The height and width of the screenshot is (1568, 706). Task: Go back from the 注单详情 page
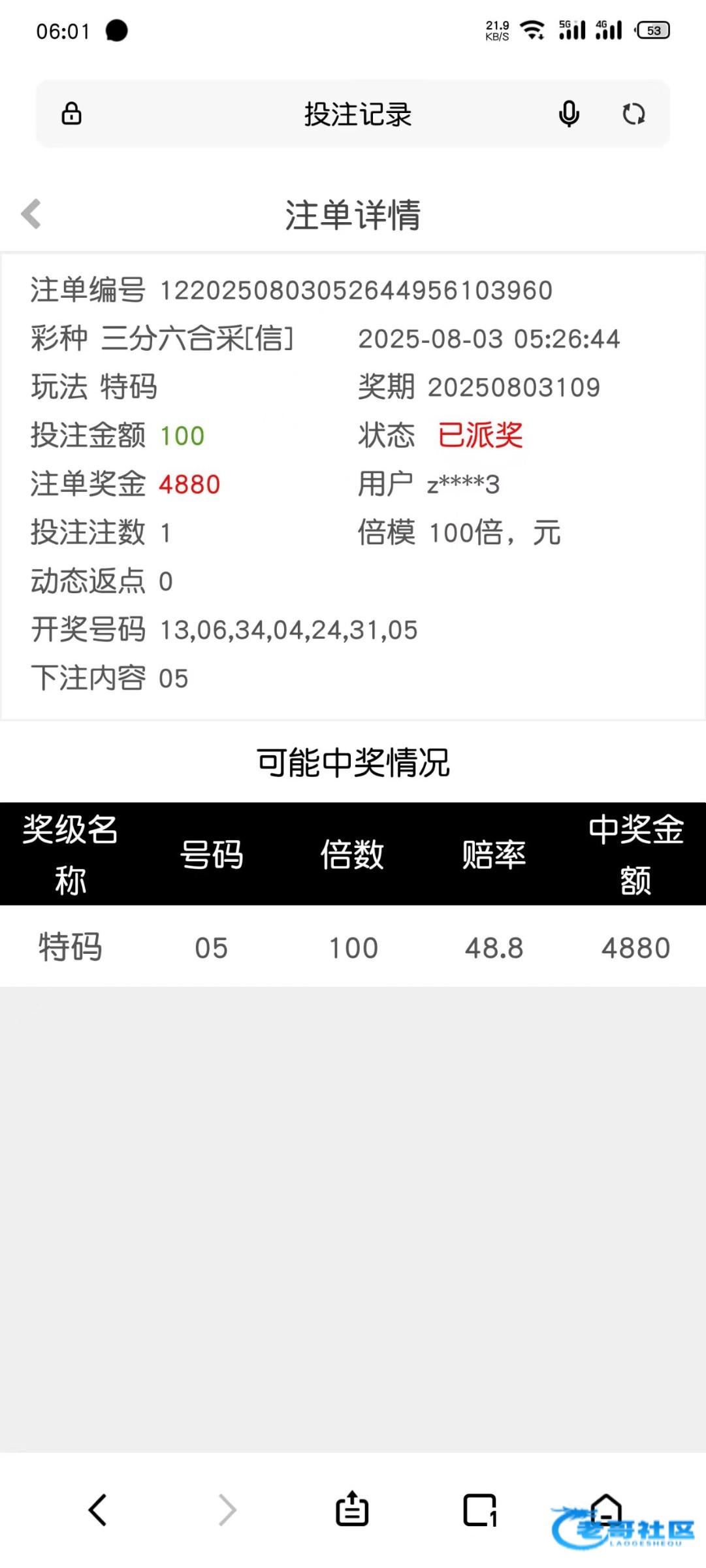(x=31, y=214)
